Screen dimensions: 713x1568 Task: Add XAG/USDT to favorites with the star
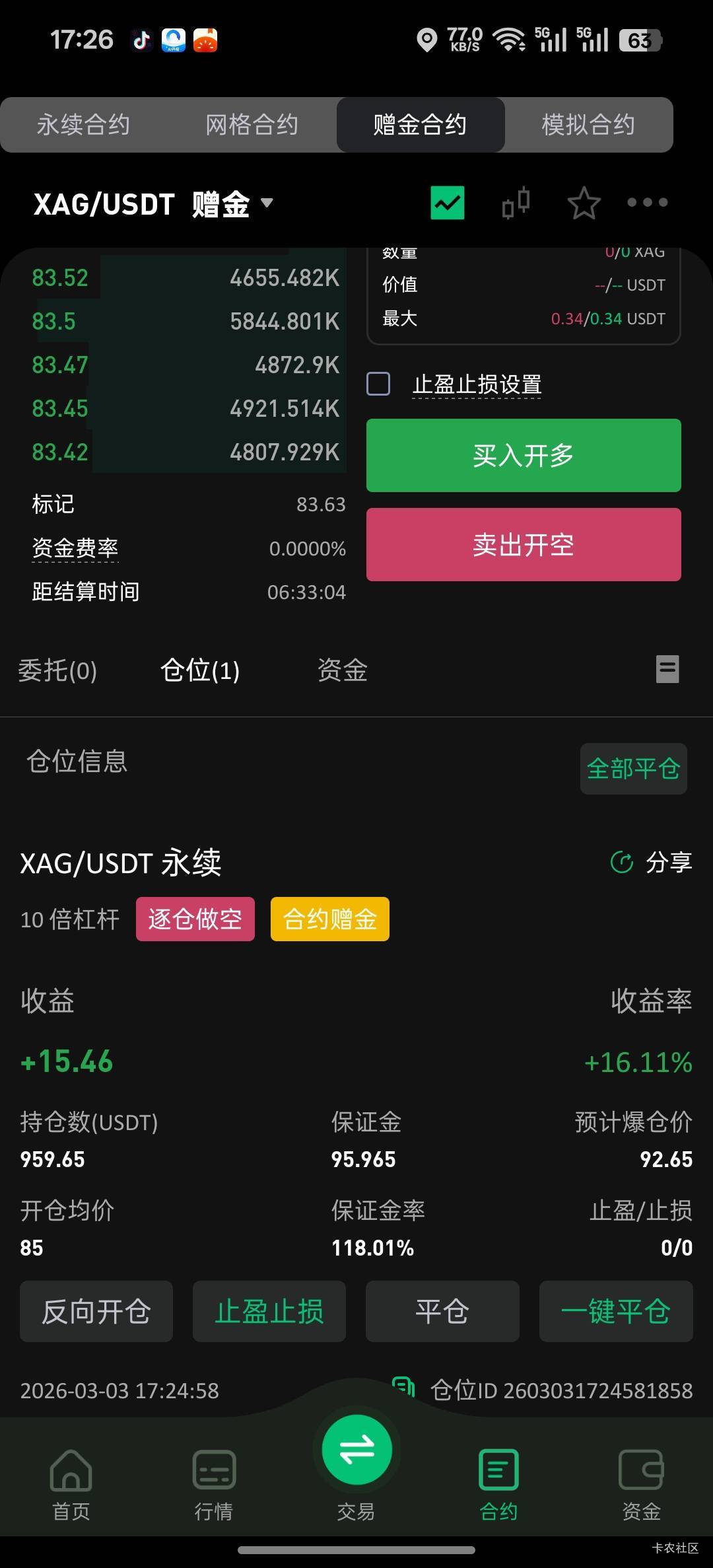(584, 203)
